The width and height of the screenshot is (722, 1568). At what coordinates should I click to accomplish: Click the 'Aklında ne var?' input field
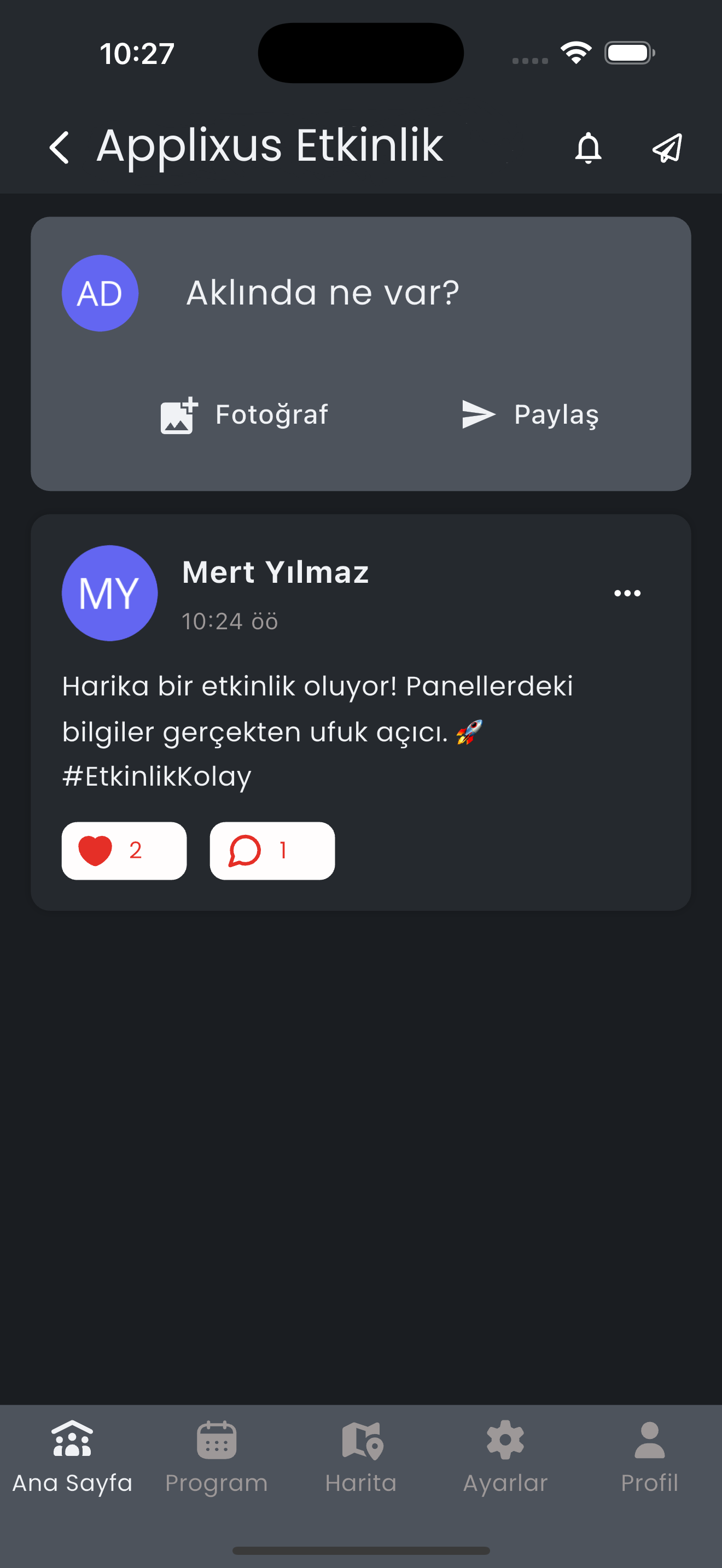[323, 292]
